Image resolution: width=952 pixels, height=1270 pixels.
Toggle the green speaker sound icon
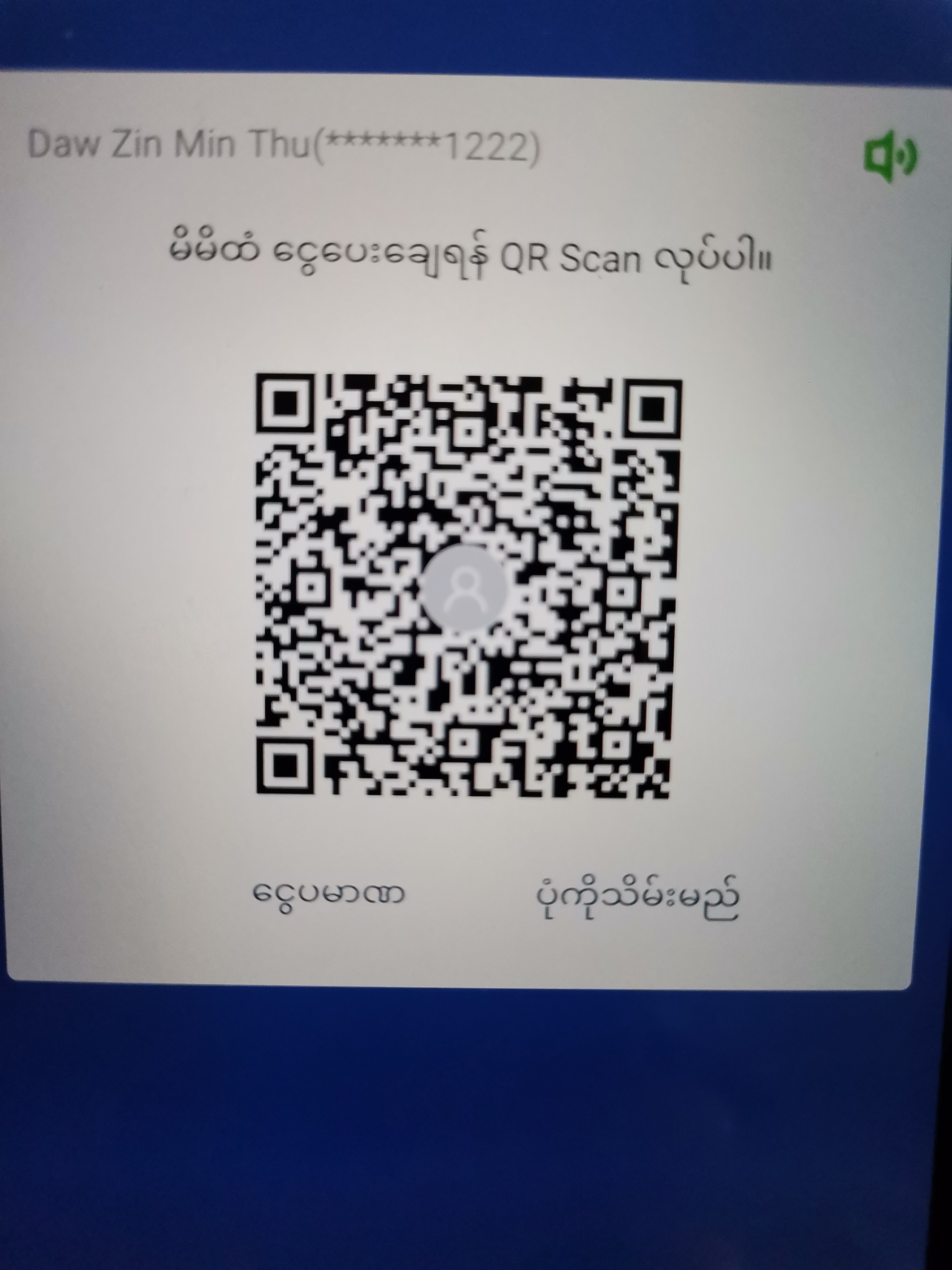coord(890,156)
